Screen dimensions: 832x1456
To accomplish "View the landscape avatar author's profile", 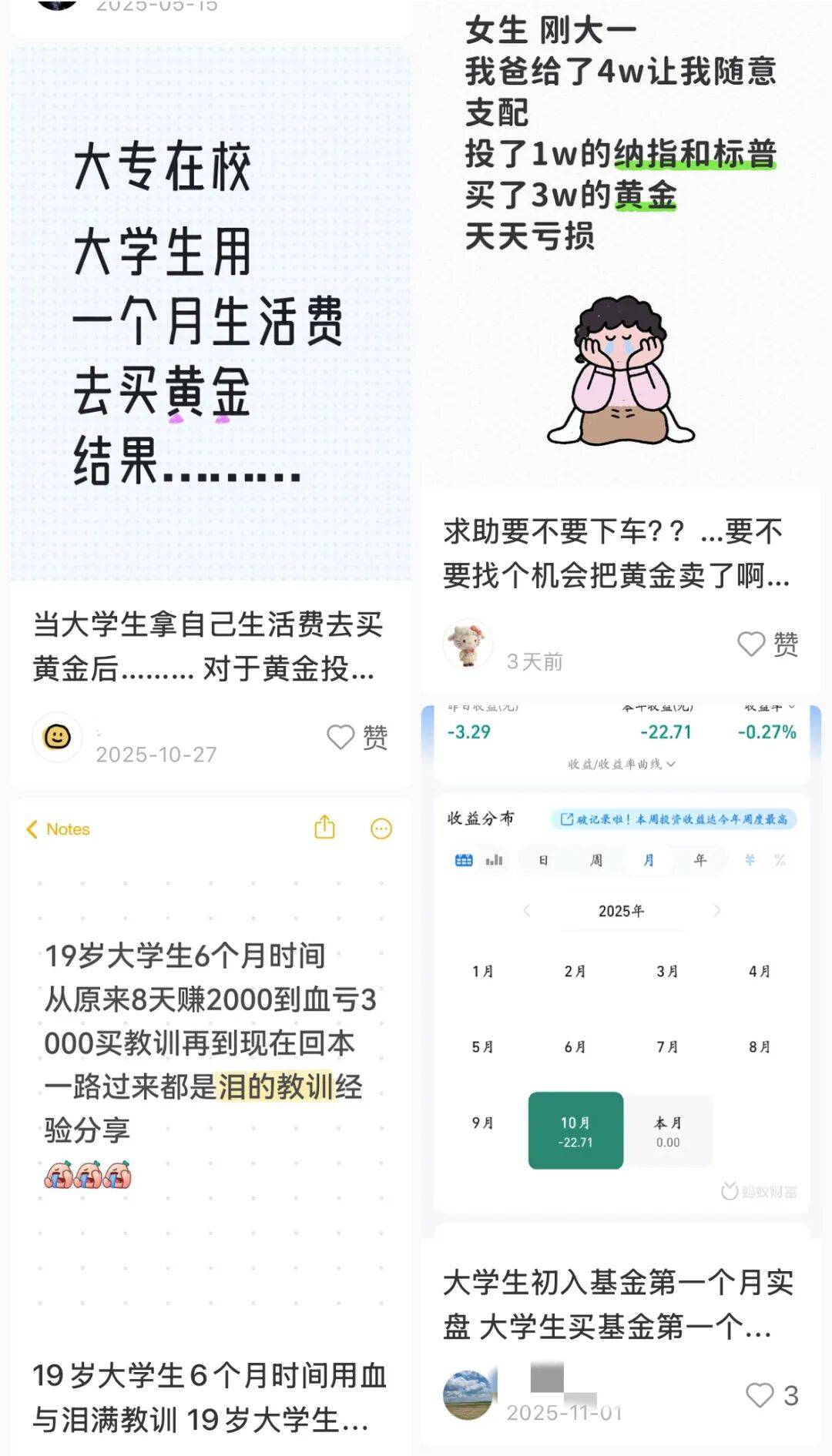I will coord(468,1394).
